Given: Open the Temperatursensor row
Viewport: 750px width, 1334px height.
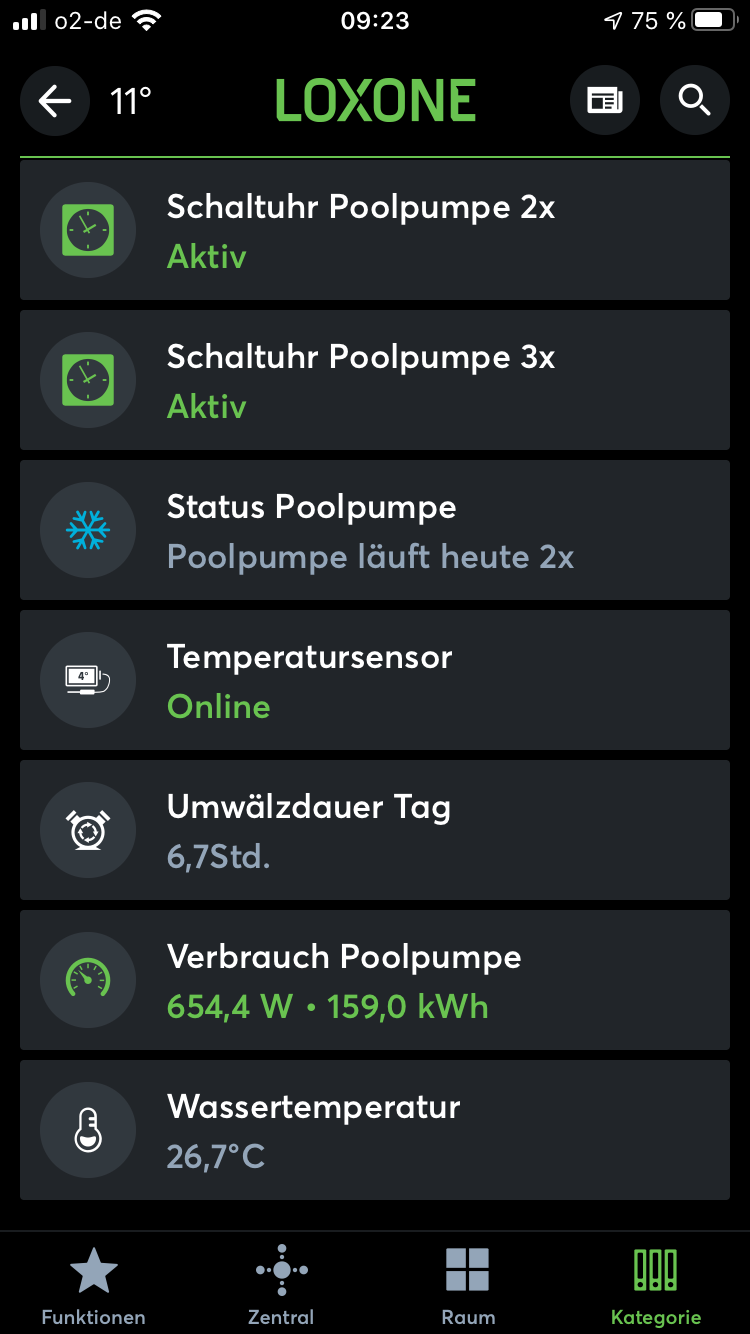Looking at the screenshot, I should [375, 680].
